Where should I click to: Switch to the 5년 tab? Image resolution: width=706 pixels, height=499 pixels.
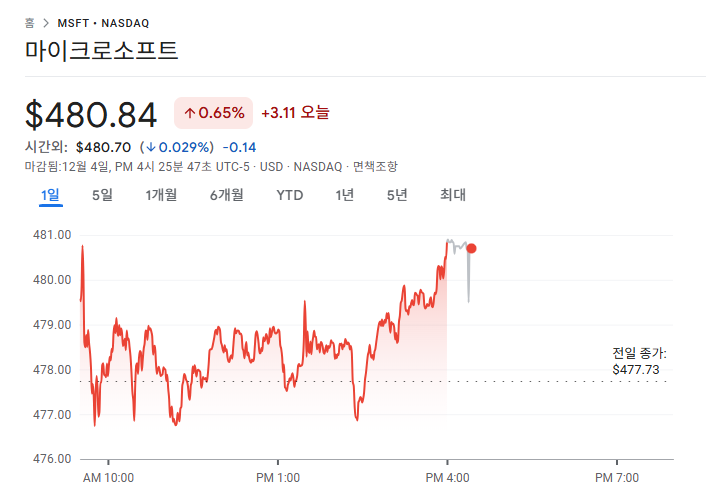397,195
